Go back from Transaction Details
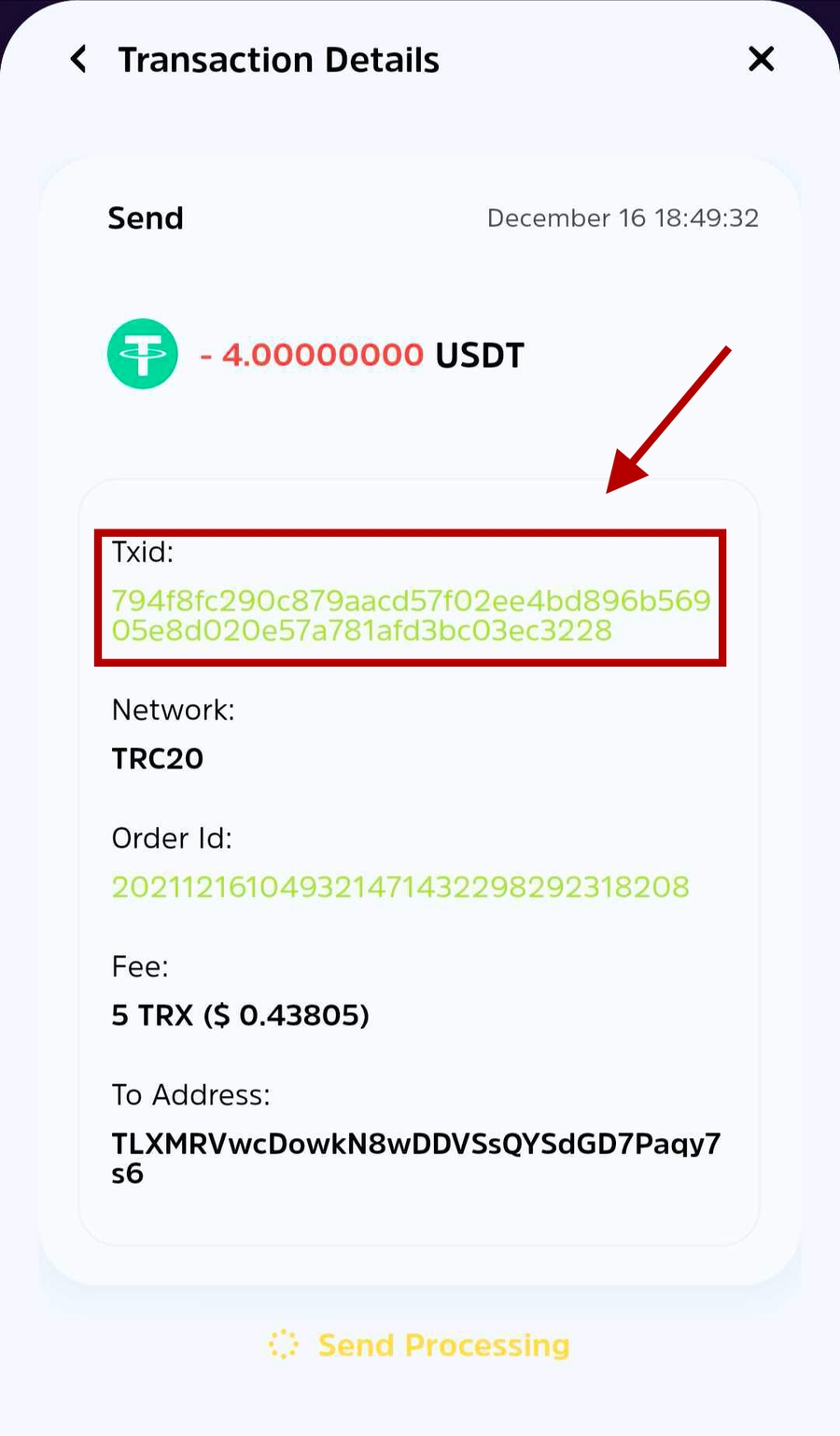840x1436 pixels. pos(78,59)
